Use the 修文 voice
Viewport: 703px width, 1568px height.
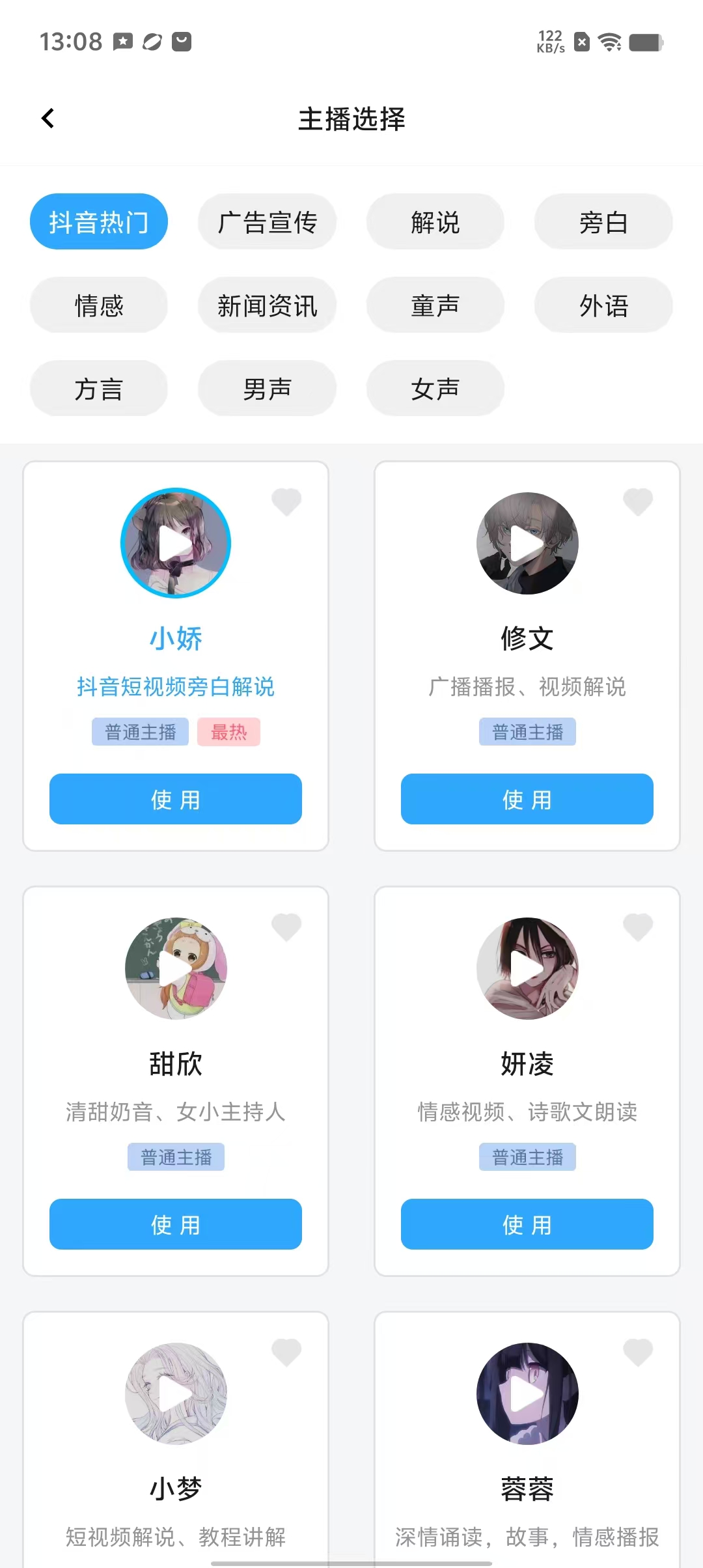[527, 799]
